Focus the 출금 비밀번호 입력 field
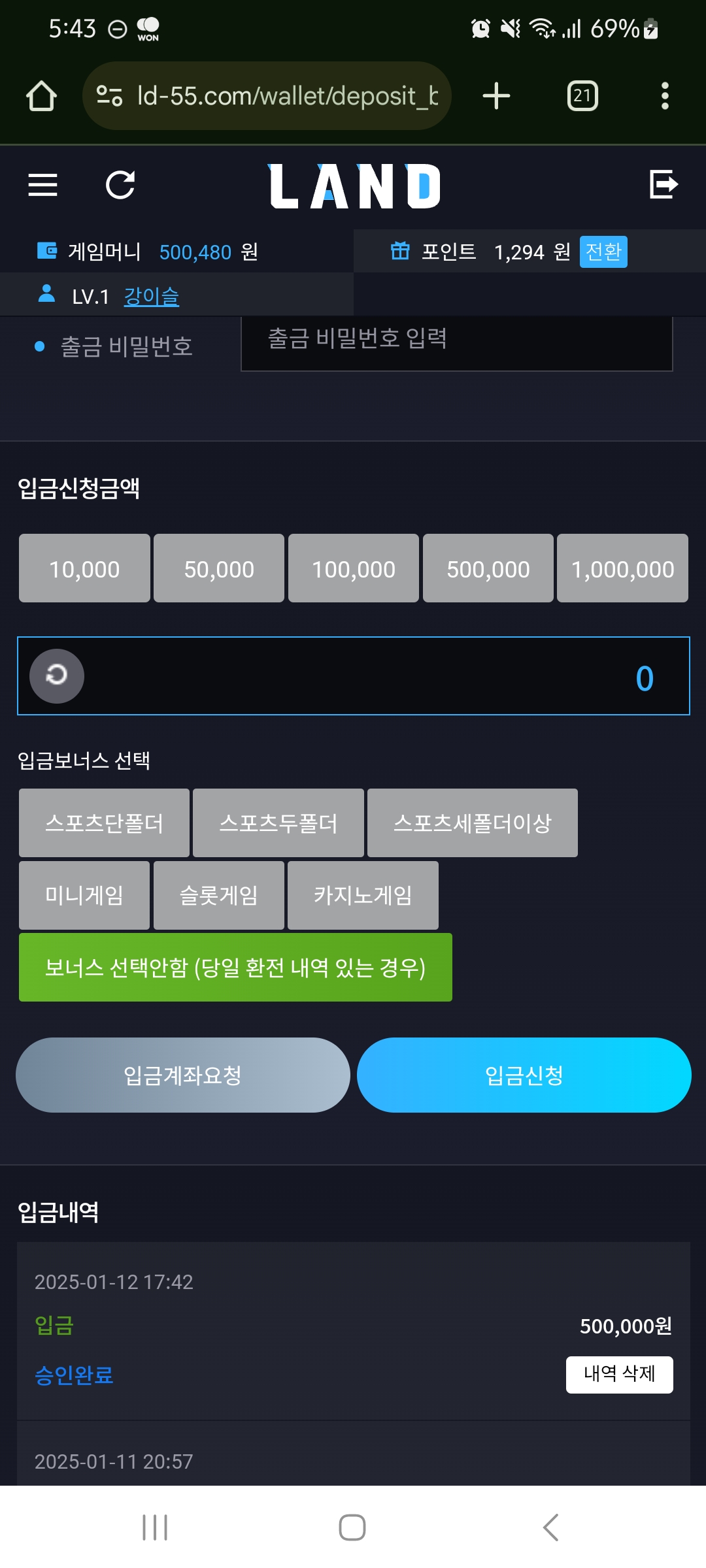 click(x=457, y=342)
